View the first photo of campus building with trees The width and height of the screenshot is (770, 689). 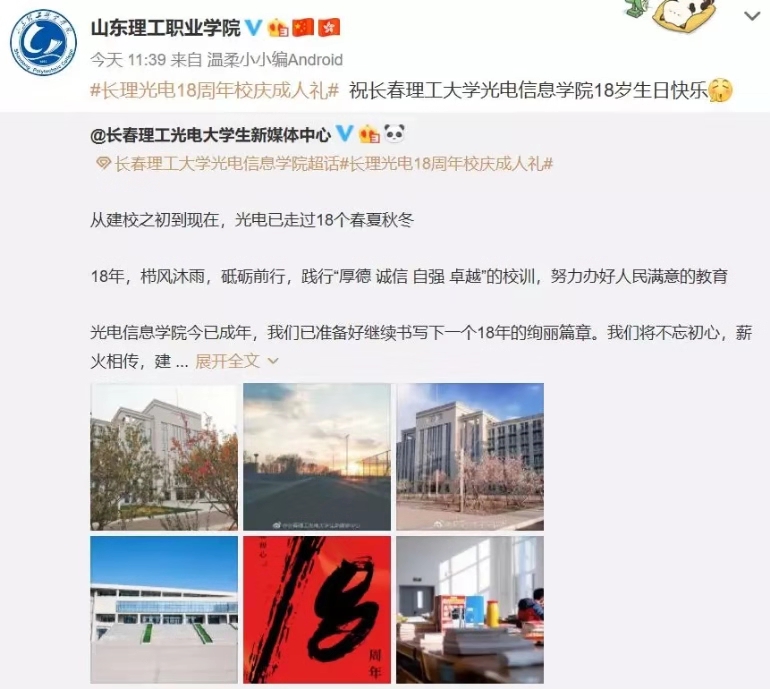click(x=164, y=457)
